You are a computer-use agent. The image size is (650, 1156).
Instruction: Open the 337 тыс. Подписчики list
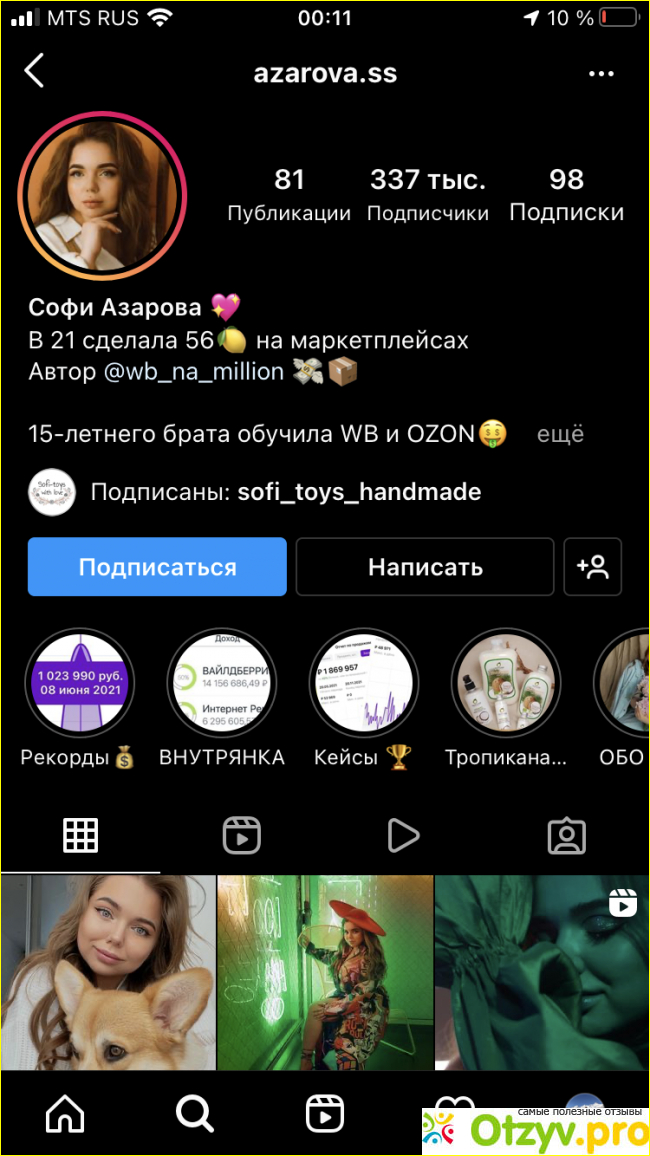pos(427,195)
